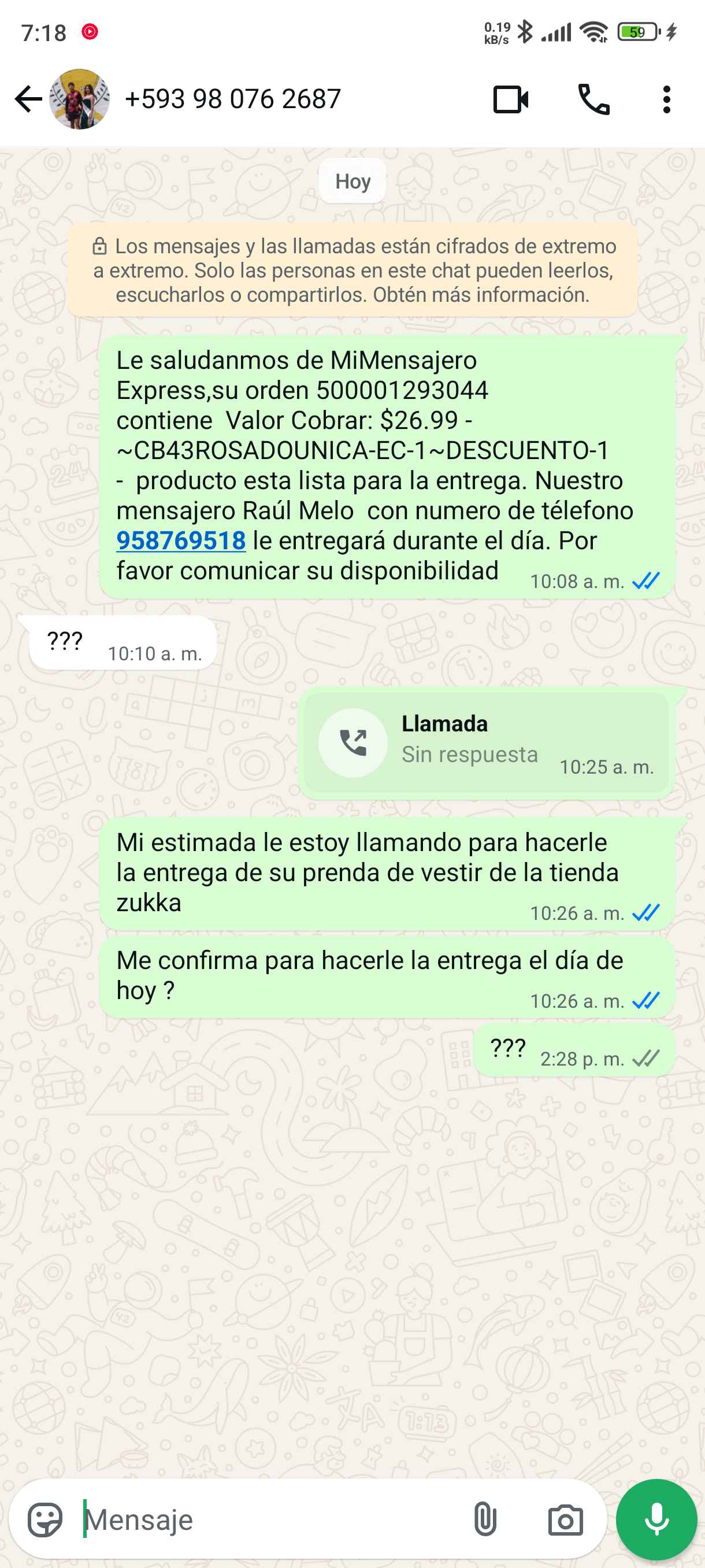Open contact info for +593 98 076 2687

(232, 99)
